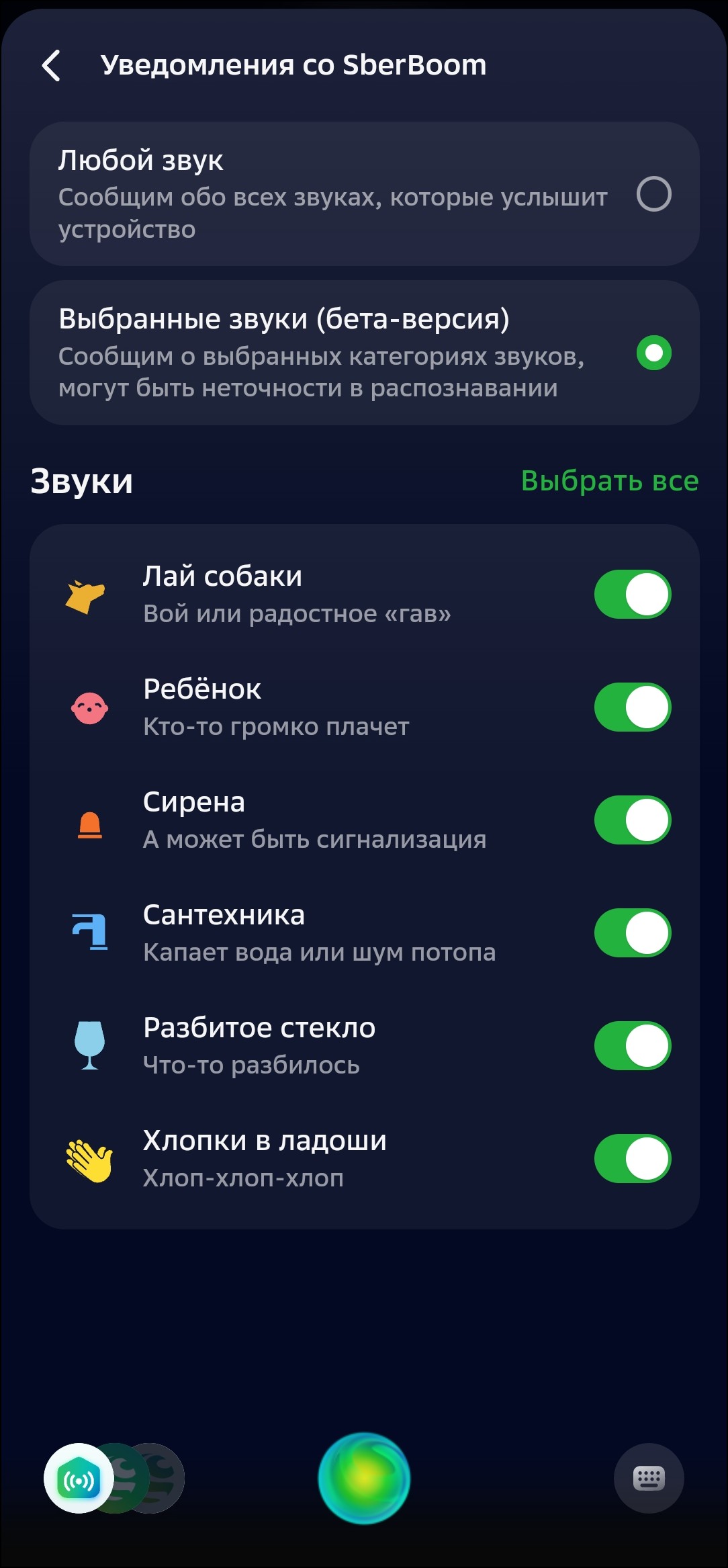Turn off Ребёнок sound notifications
Image resolution: width=728 pixels, height=1568 pixels.
[632, 707]
